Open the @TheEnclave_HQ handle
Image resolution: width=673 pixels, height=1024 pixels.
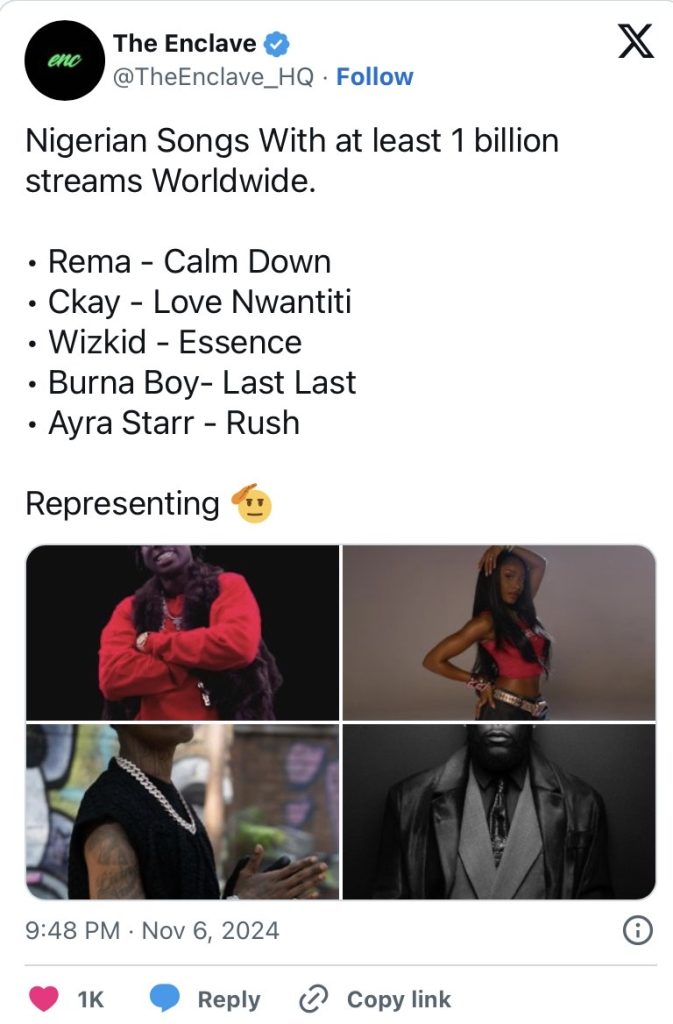tap(220, 77)
